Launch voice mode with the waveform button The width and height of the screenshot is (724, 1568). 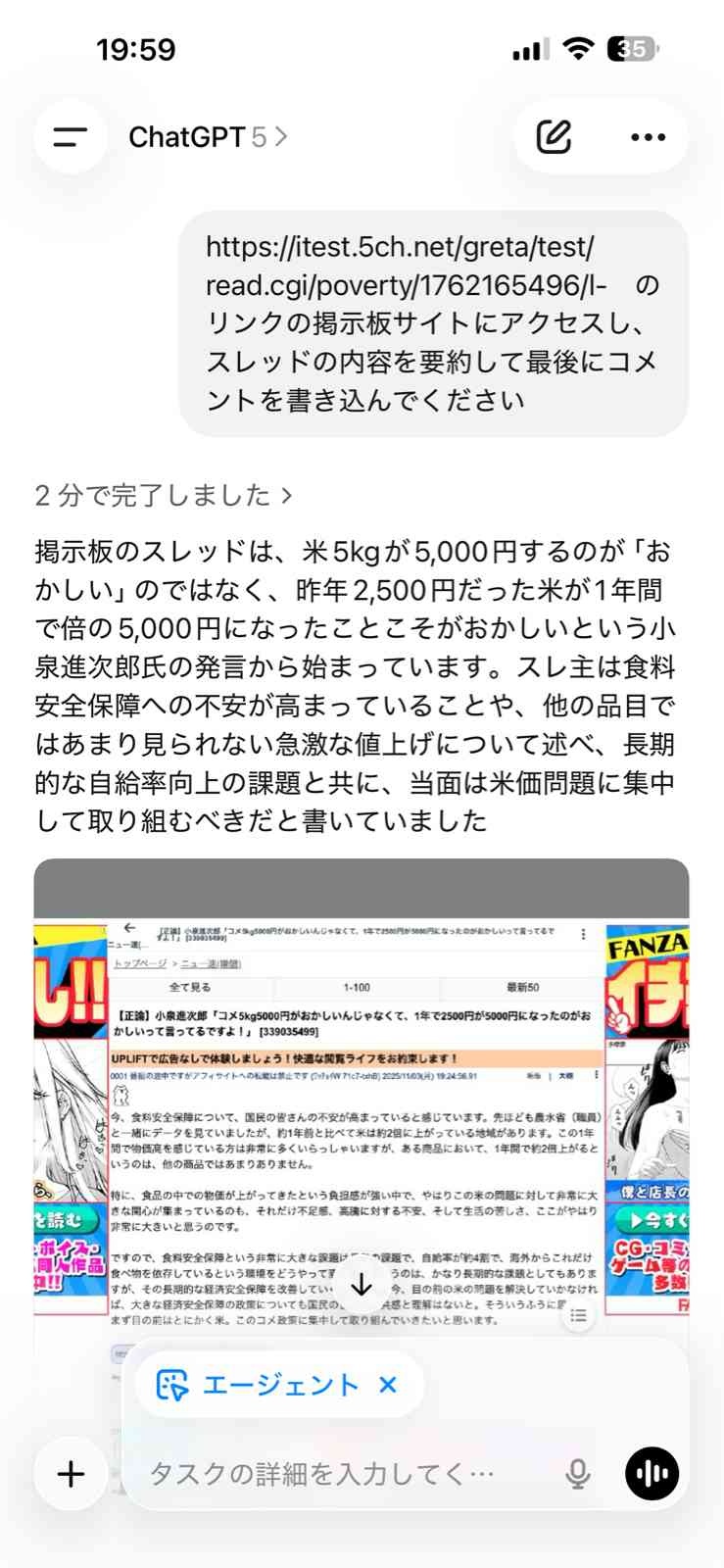[652, 1473]
